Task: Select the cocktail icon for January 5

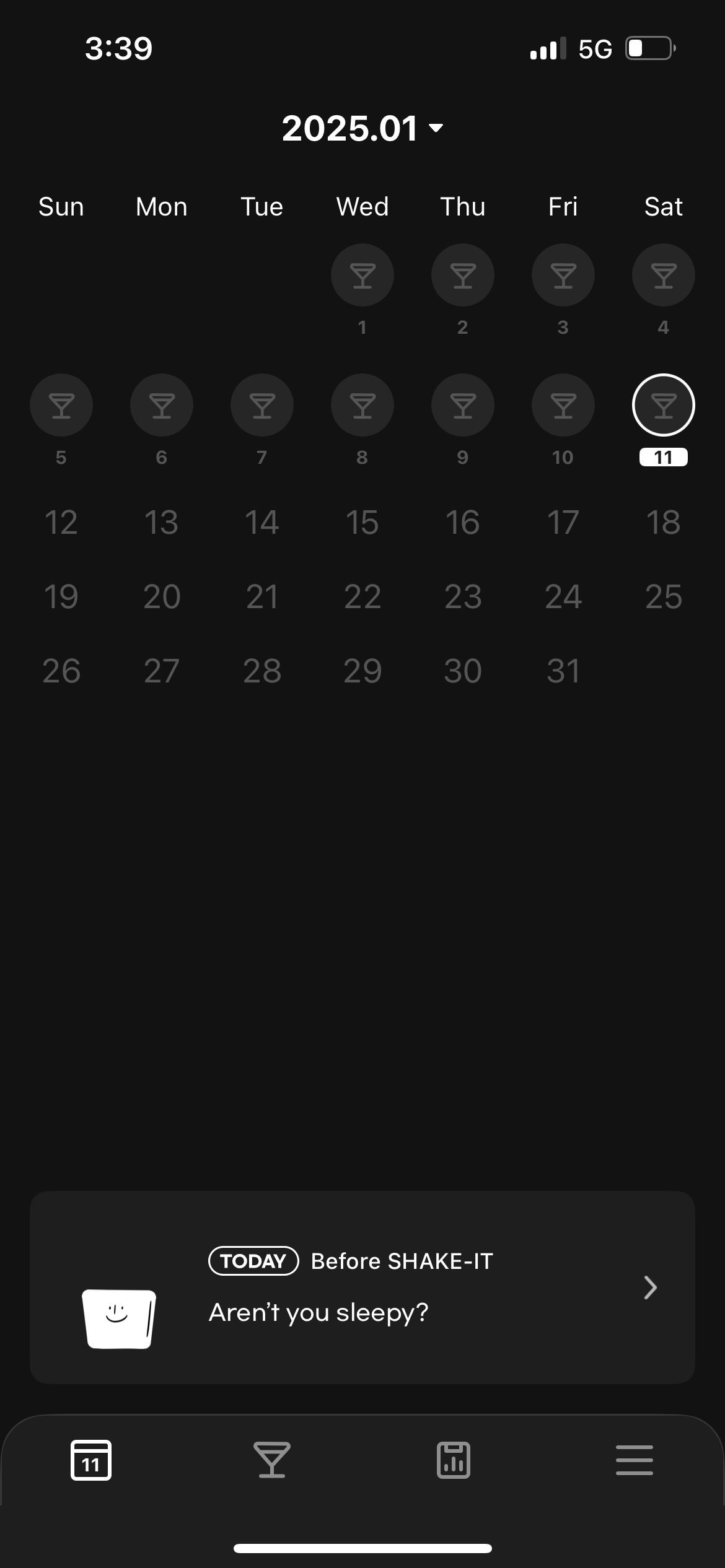Action: click(x=61, y=405)
